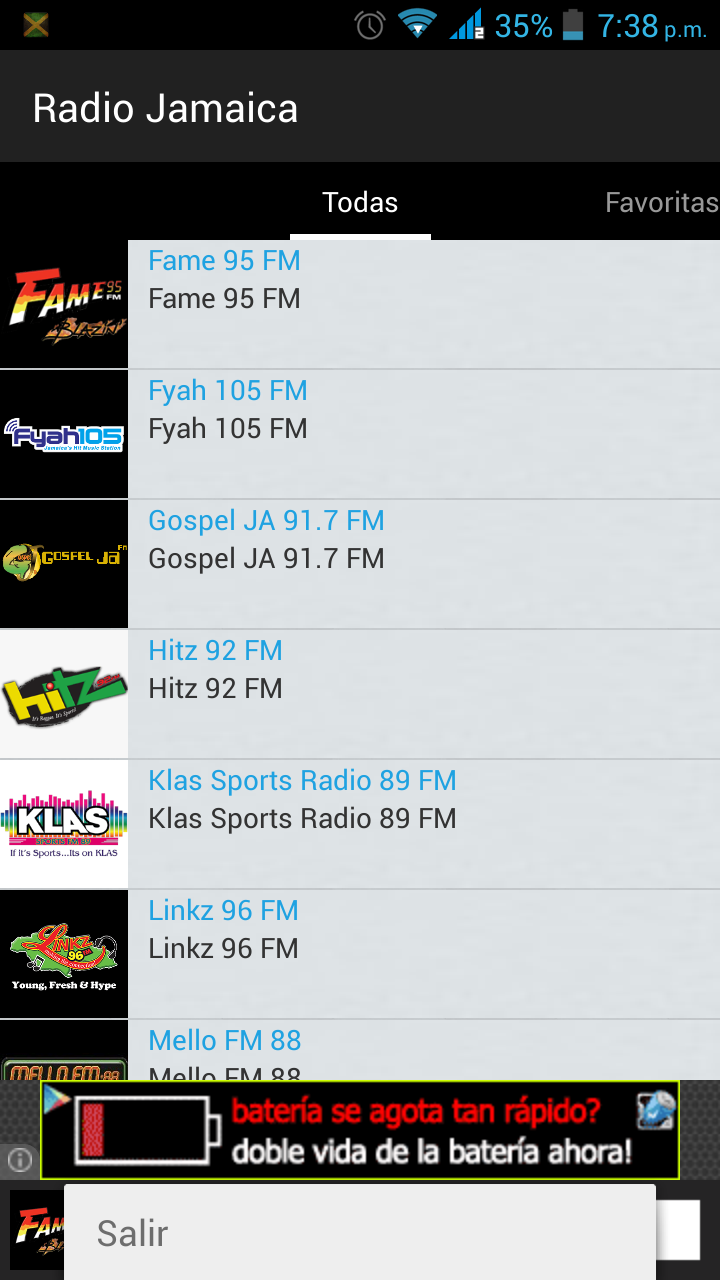Tune in to Linkz 96 FM
The height and width of the screenshot is (1280, 720).
pyautogui.click(x=360, y=954)
